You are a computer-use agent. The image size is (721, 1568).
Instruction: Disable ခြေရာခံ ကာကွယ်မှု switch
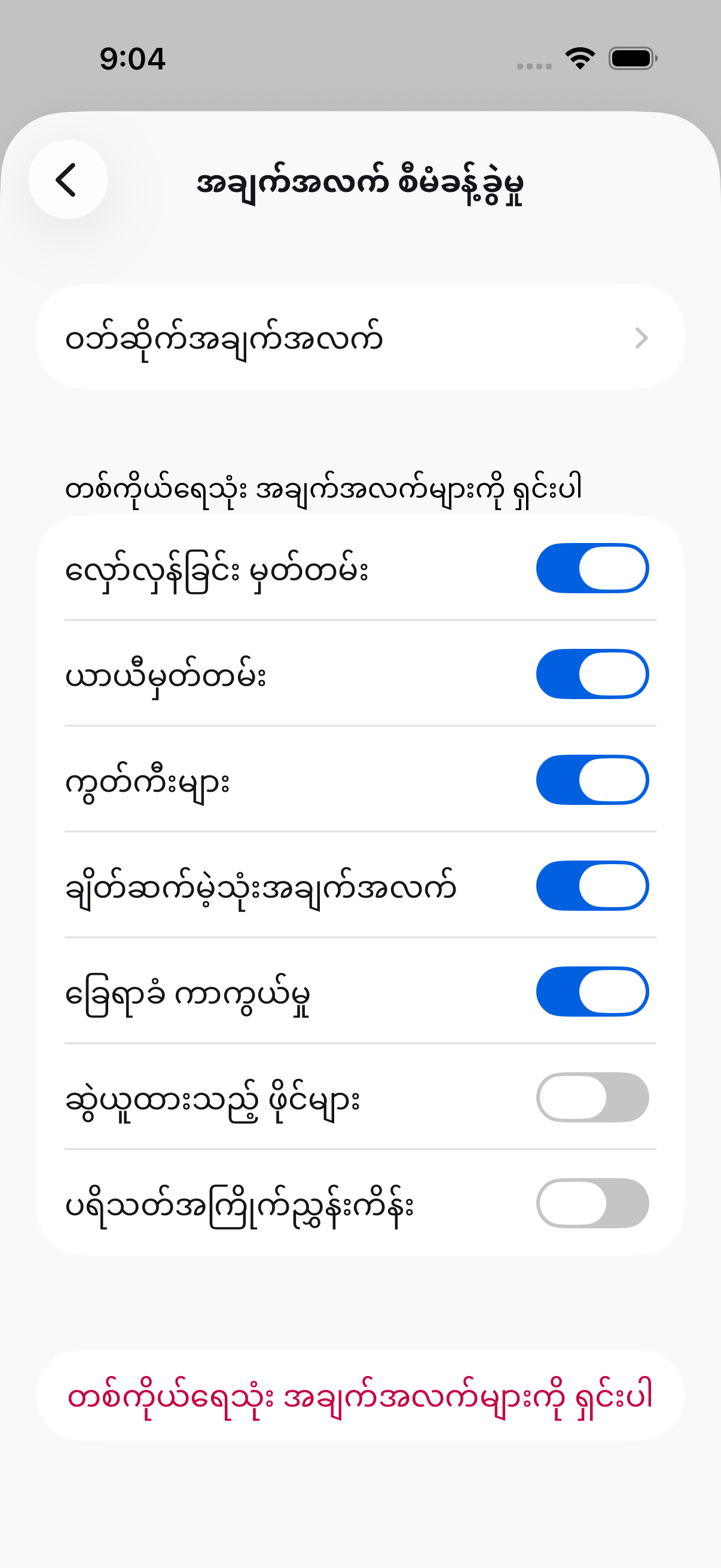592,992
